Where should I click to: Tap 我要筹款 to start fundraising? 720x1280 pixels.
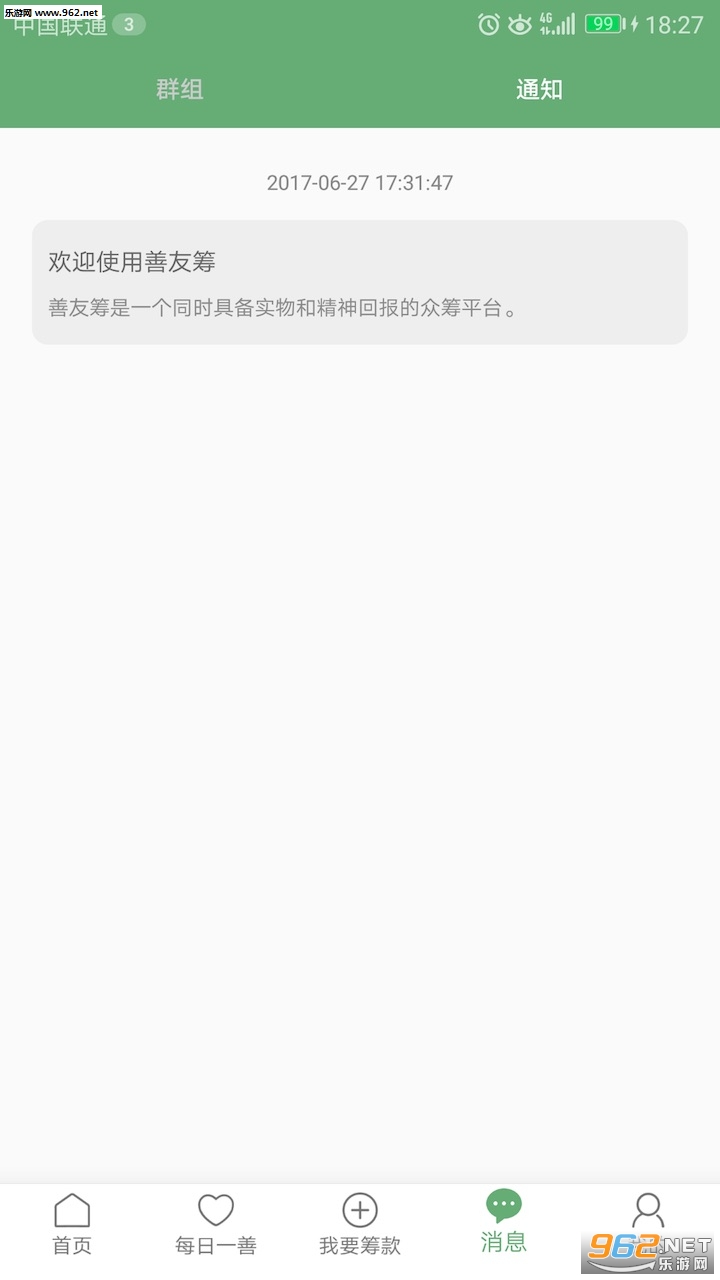click(360, 1225)
